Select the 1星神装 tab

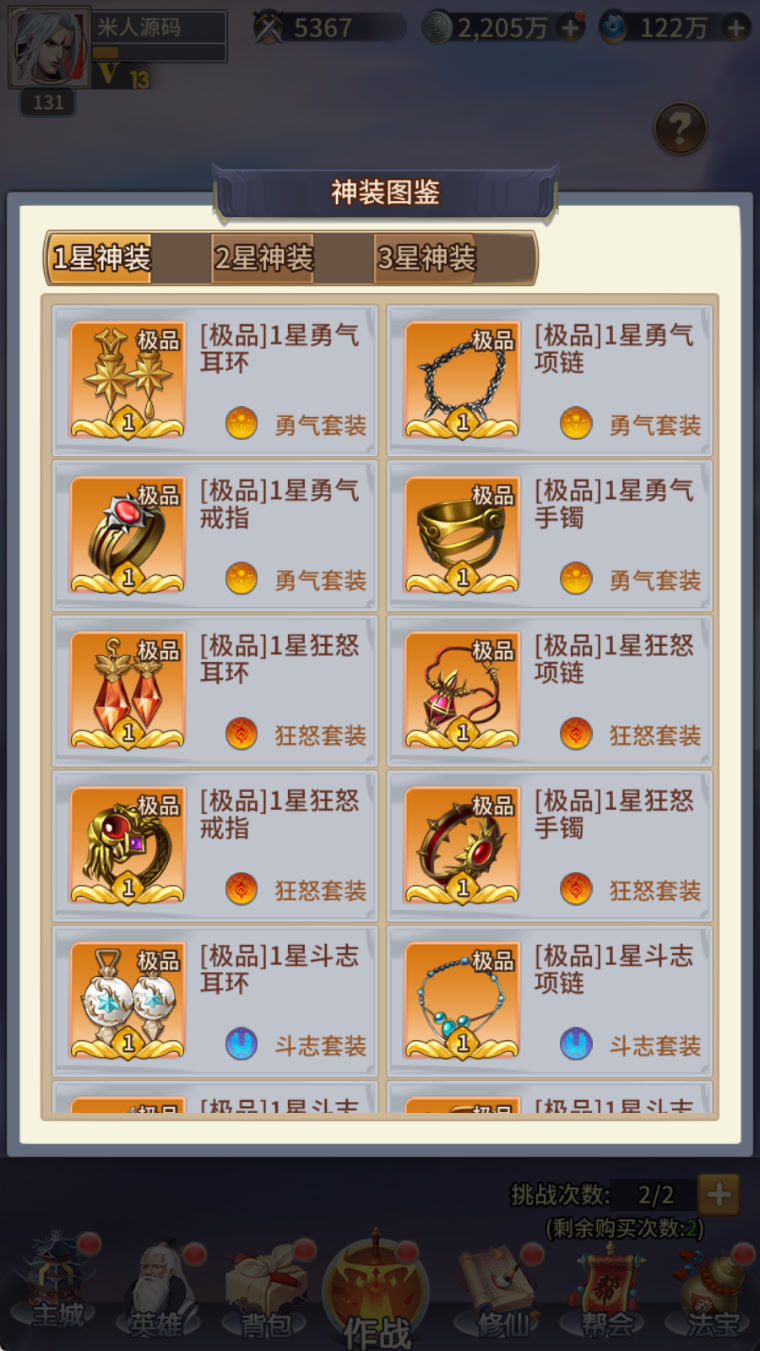click(102, 259)
